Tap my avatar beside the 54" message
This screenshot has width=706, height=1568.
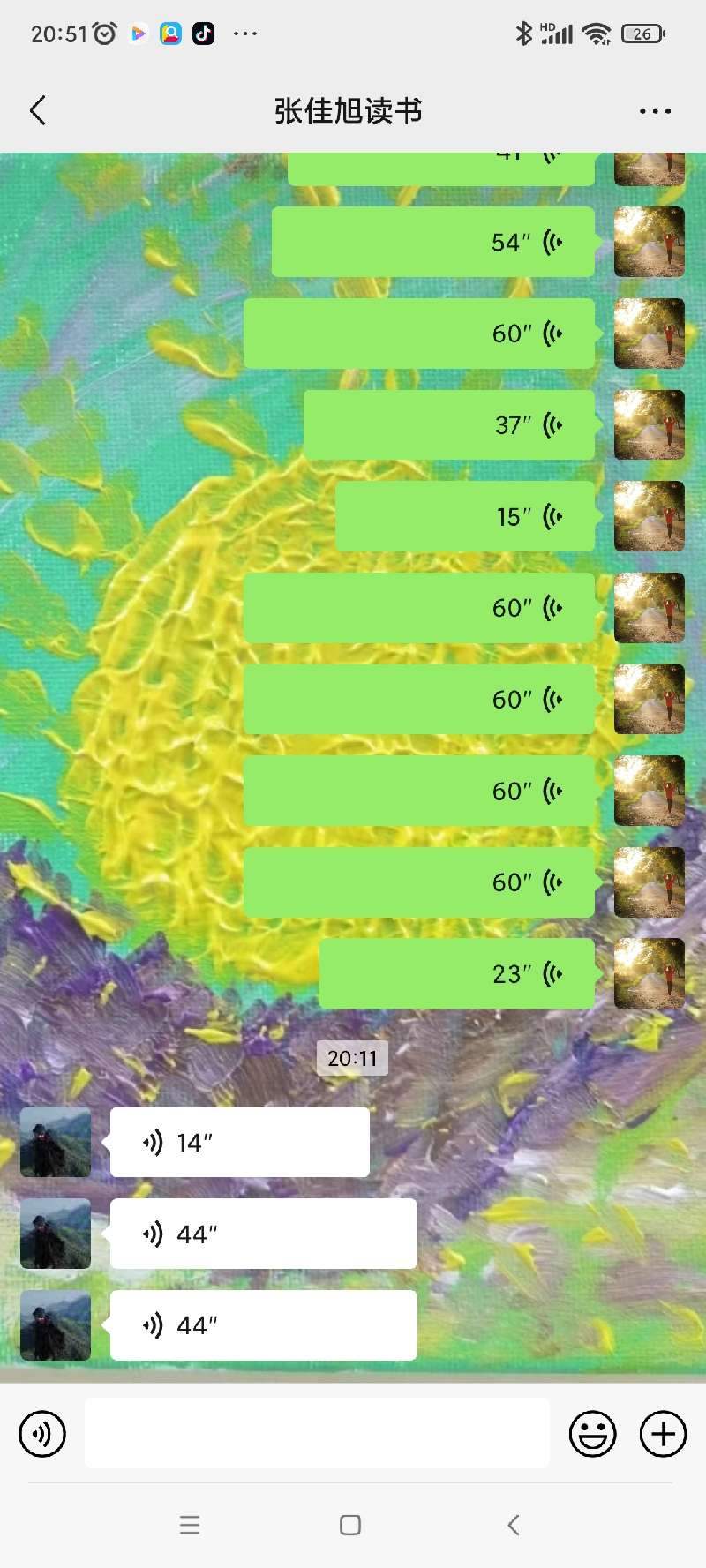click(649, 242)
